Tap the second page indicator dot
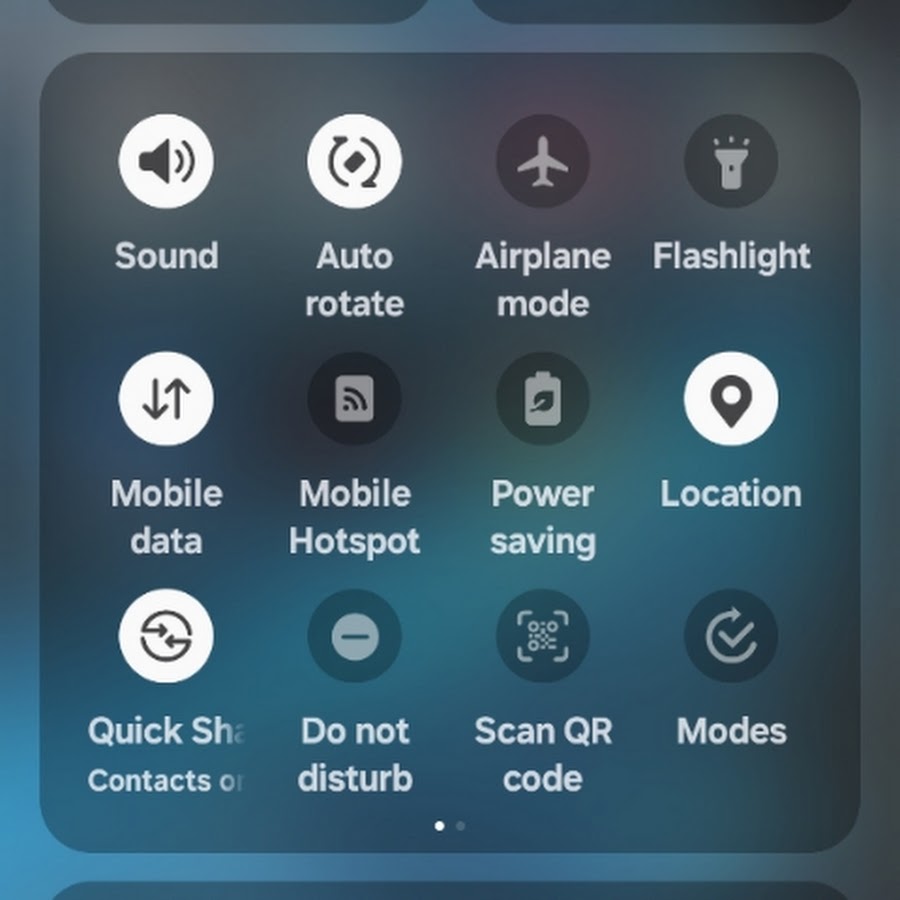The width and height of the screenshot is (900, 900). (460, 826)
